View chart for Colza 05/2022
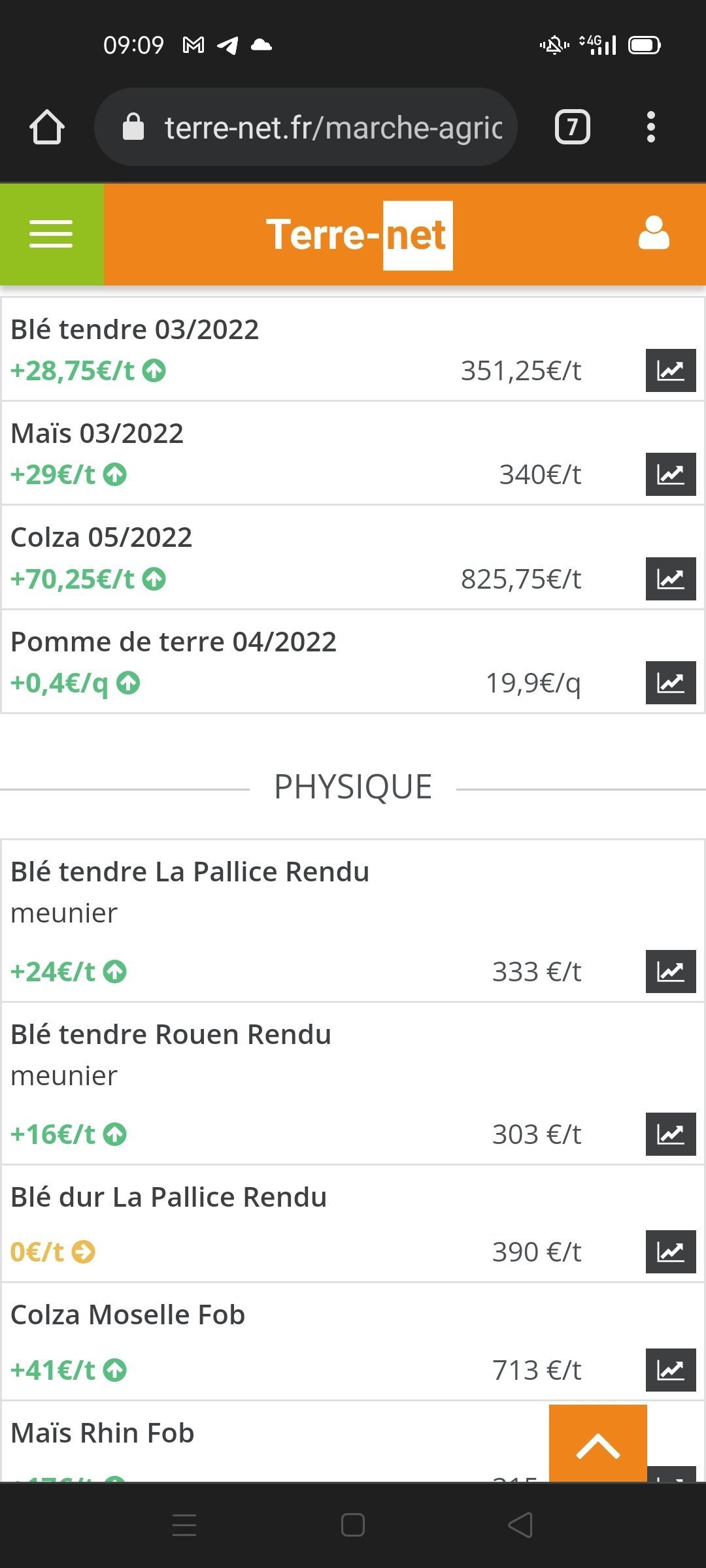 [x=671, y=579]
